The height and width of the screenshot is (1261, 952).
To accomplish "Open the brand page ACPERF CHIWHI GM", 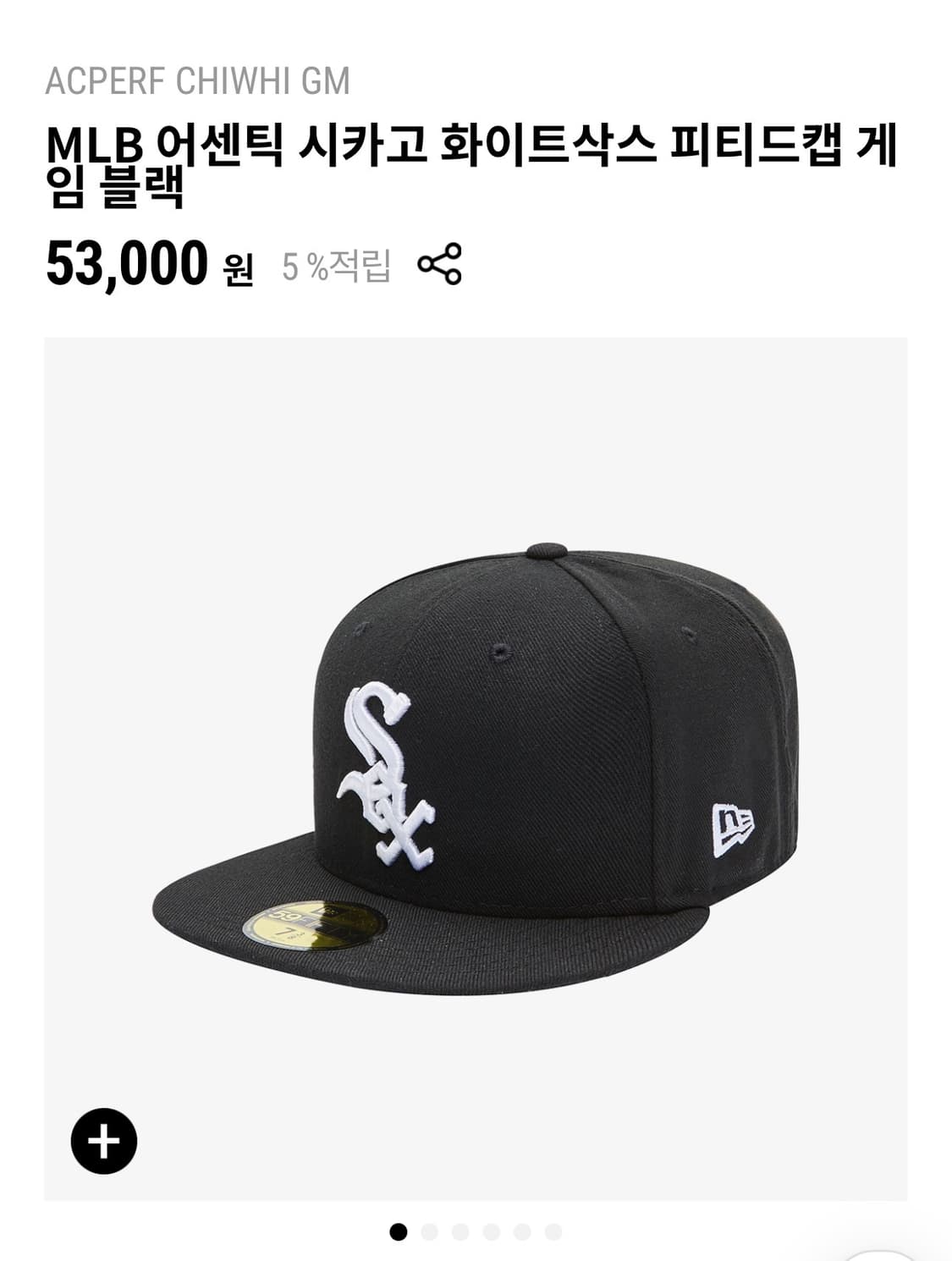I will tap(198, 81).
